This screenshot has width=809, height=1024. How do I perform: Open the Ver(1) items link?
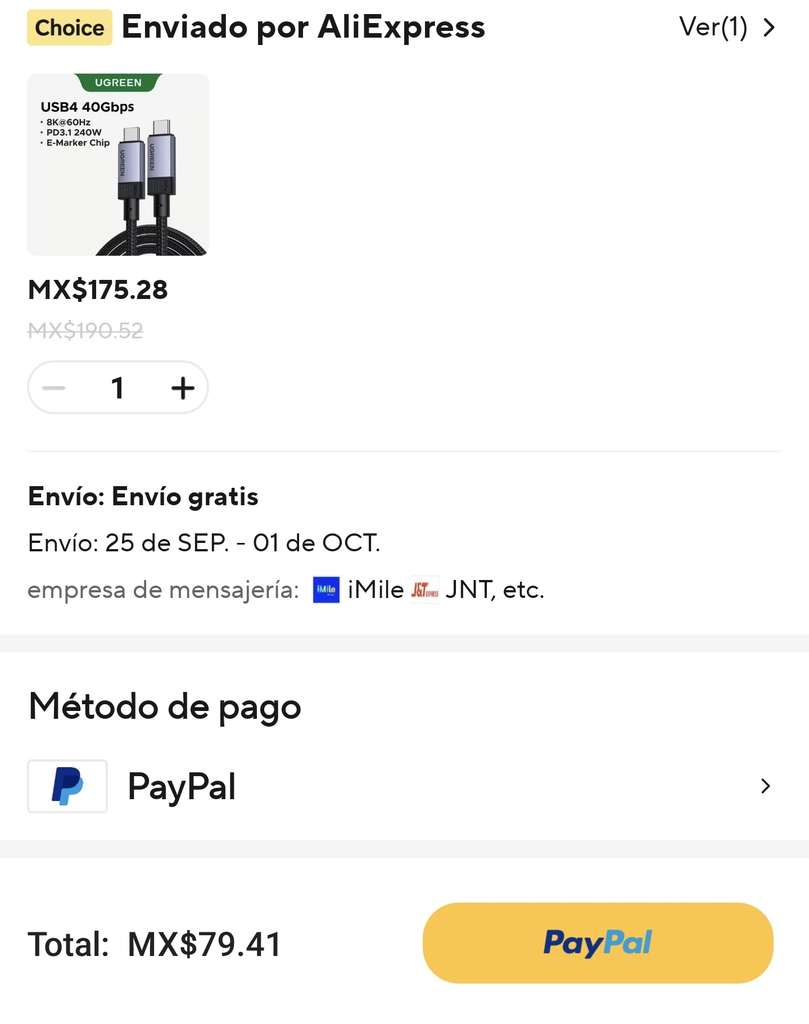(727, 27)
